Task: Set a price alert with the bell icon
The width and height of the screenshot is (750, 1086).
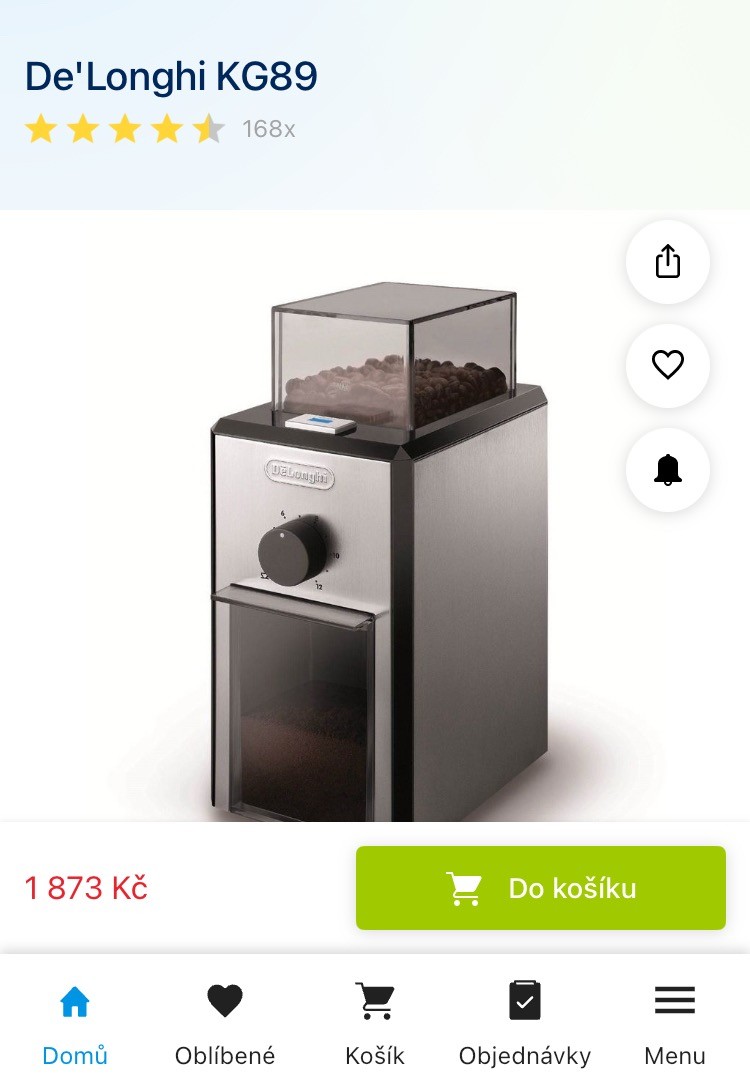Action: [x=667, y=469]
